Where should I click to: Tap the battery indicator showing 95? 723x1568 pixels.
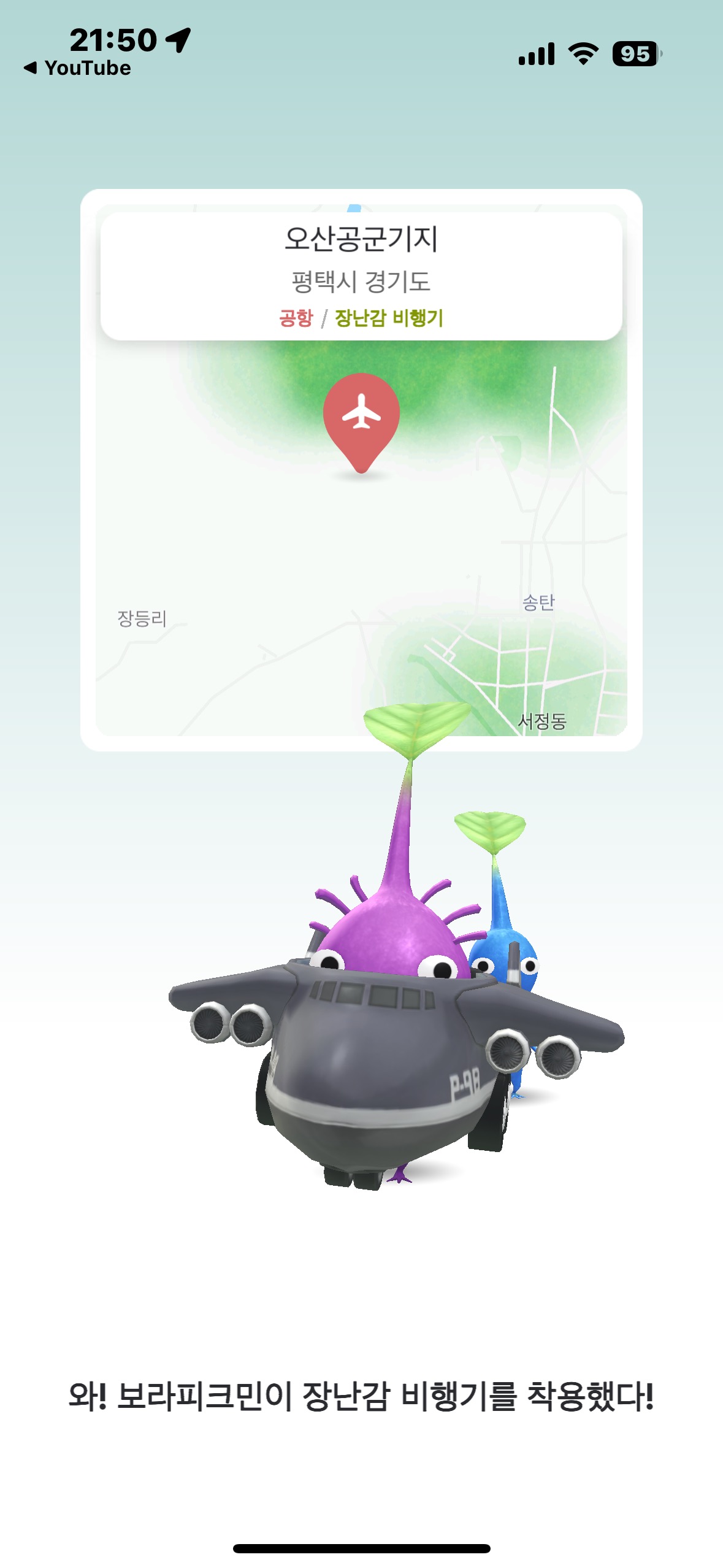pos(636,54)
